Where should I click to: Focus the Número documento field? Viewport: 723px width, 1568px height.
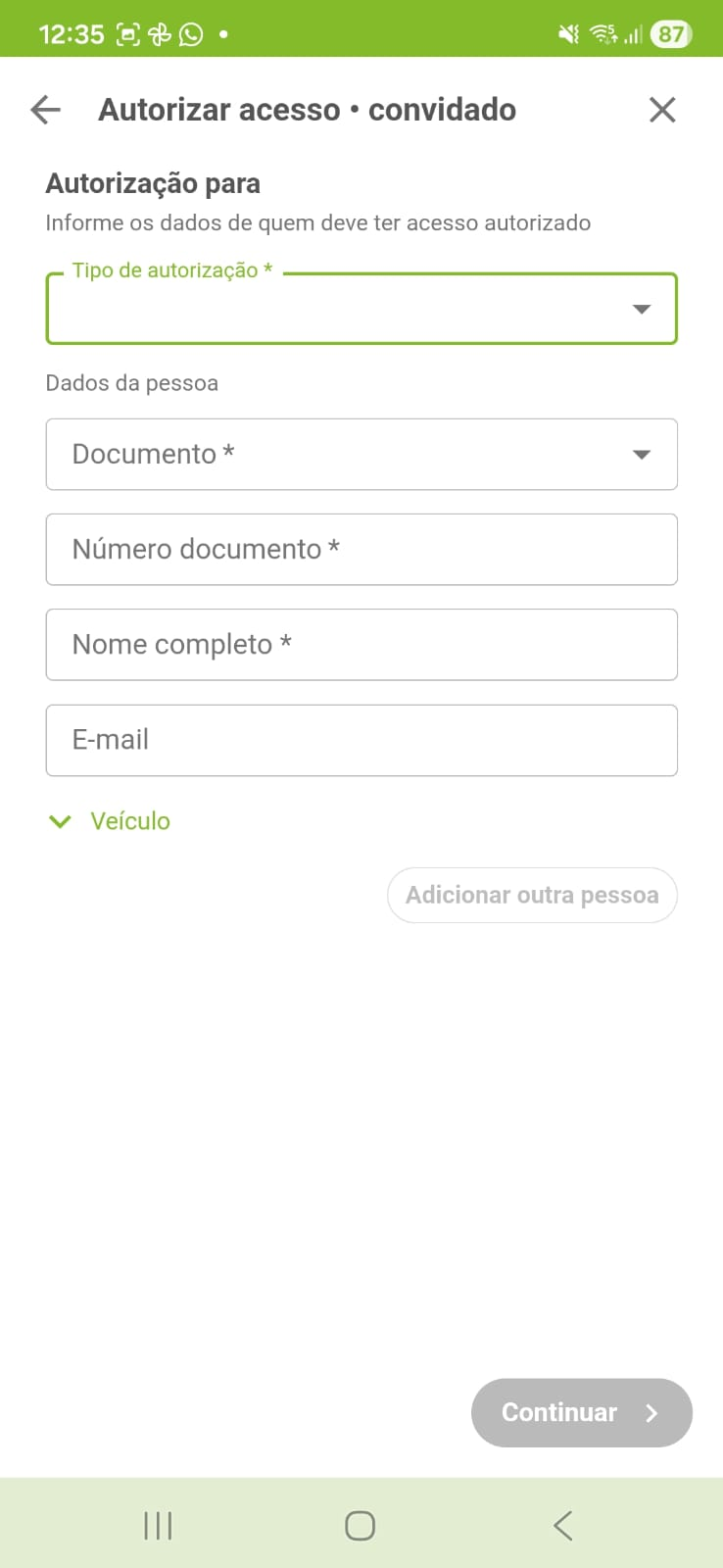click(361, 550)
